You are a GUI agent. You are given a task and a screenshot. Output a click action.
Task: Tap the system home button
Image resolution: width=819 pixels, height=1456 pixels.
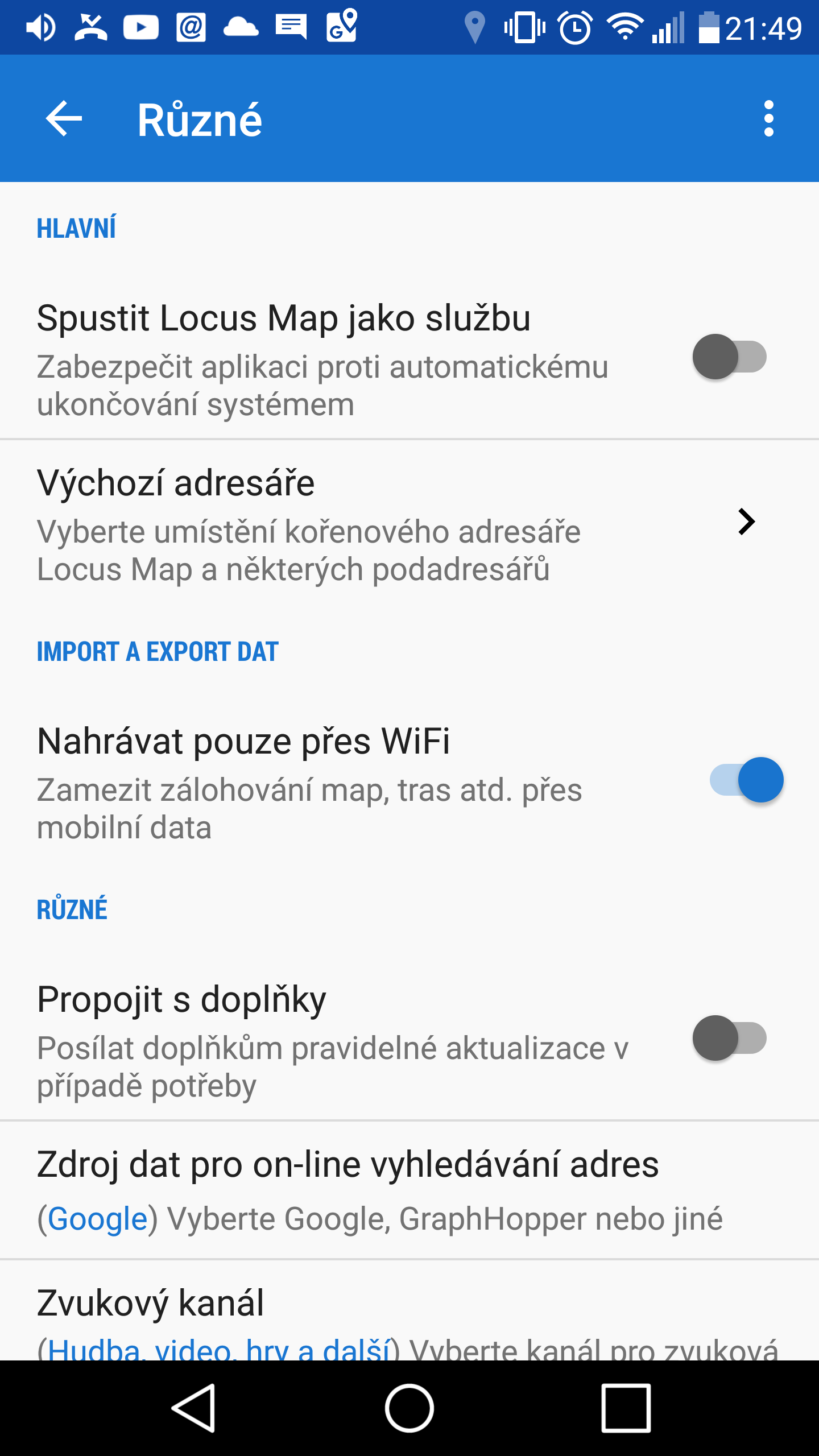click(x=409, y=1408)
